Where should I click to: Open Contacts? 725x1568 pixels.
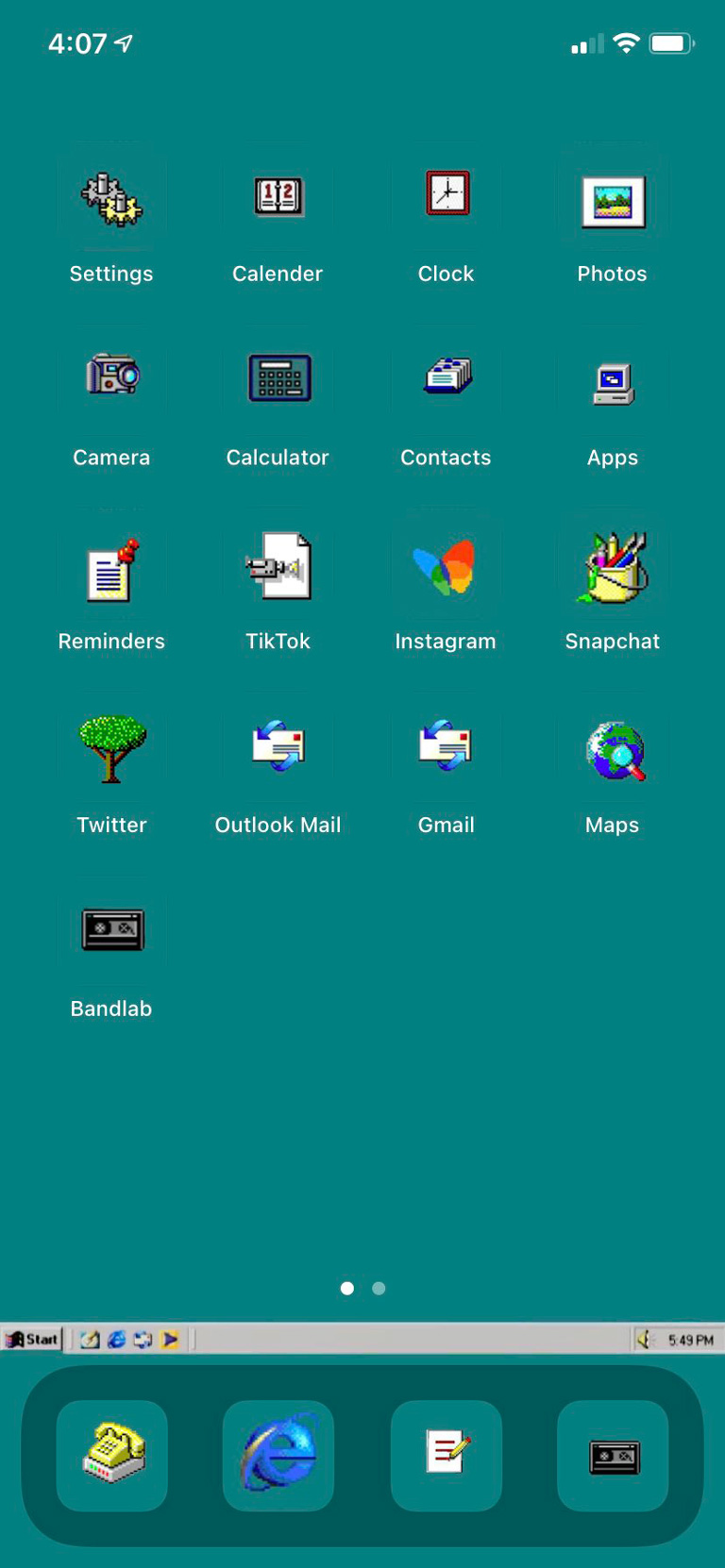447,376
